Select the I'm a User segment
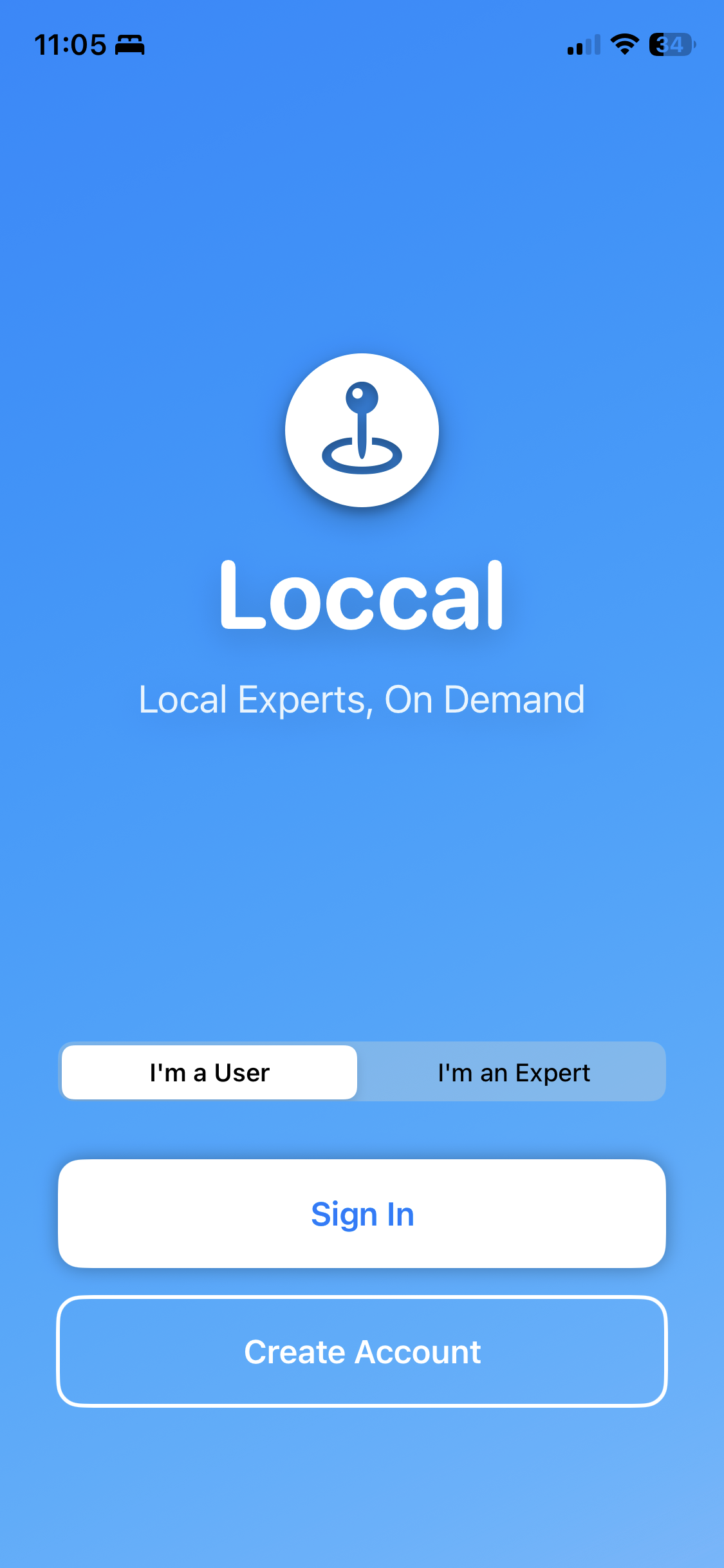 coord(210,1072)
